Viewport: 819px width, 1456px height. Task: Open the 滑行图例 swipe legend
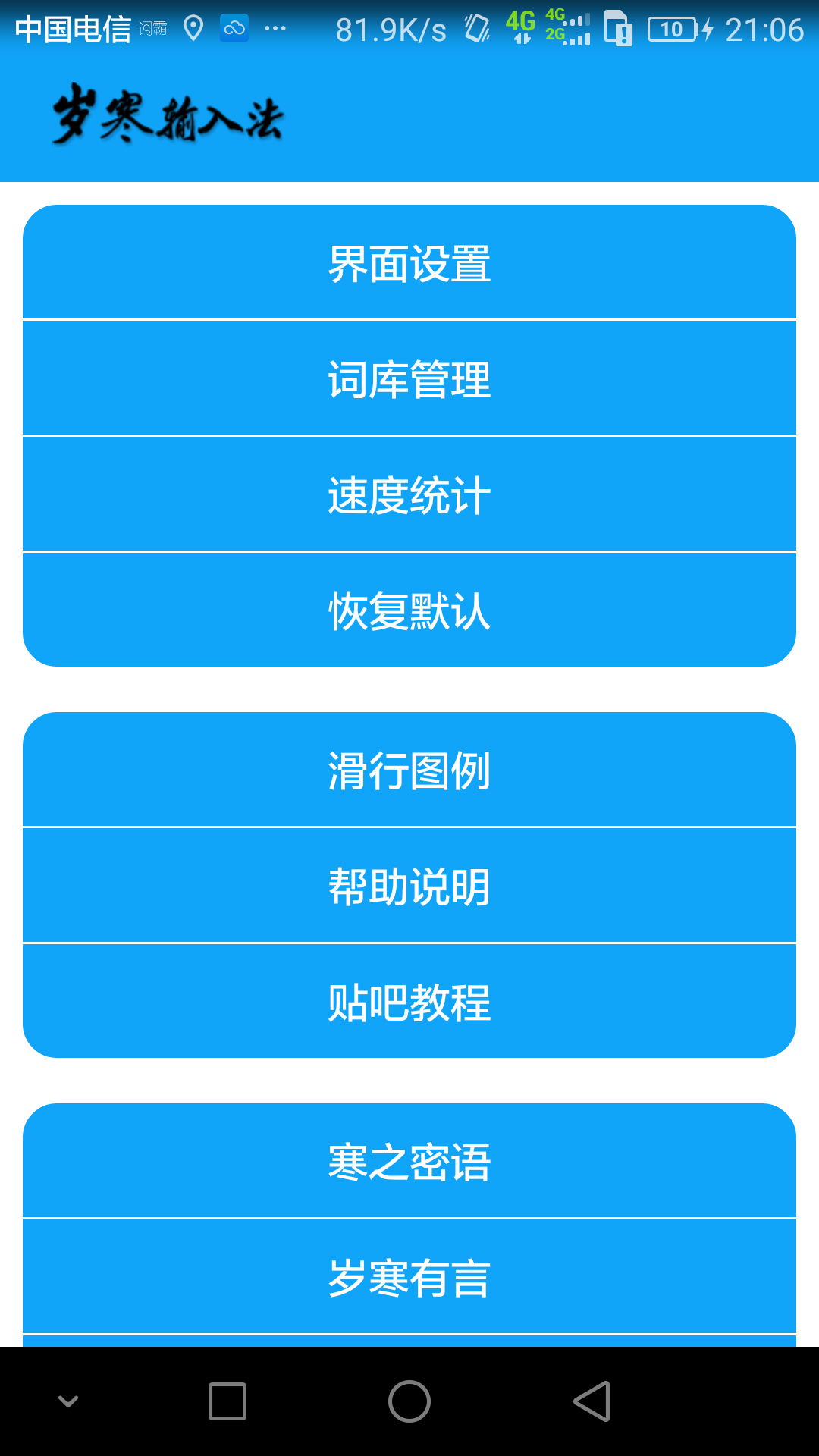coord(409,769)
